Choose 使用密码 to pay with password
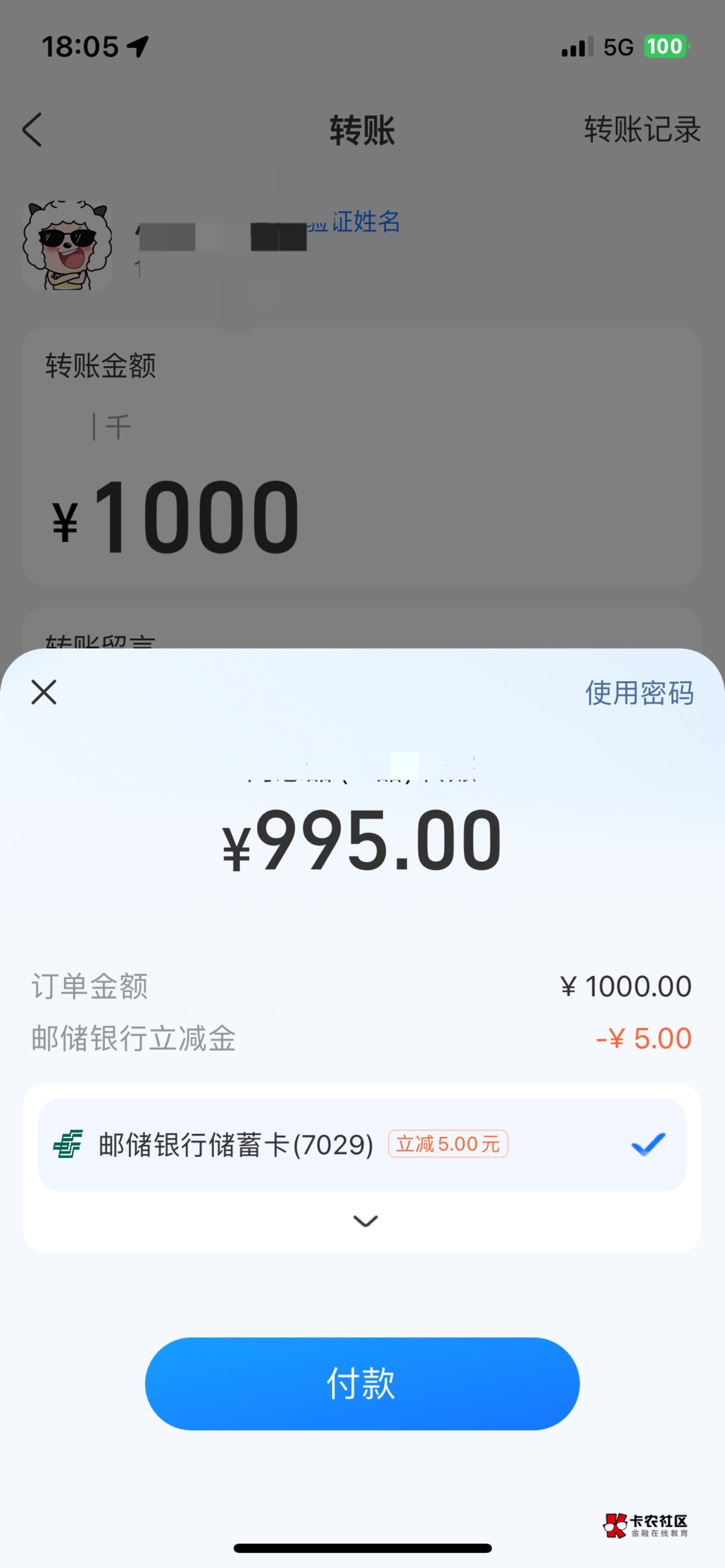 639,693
